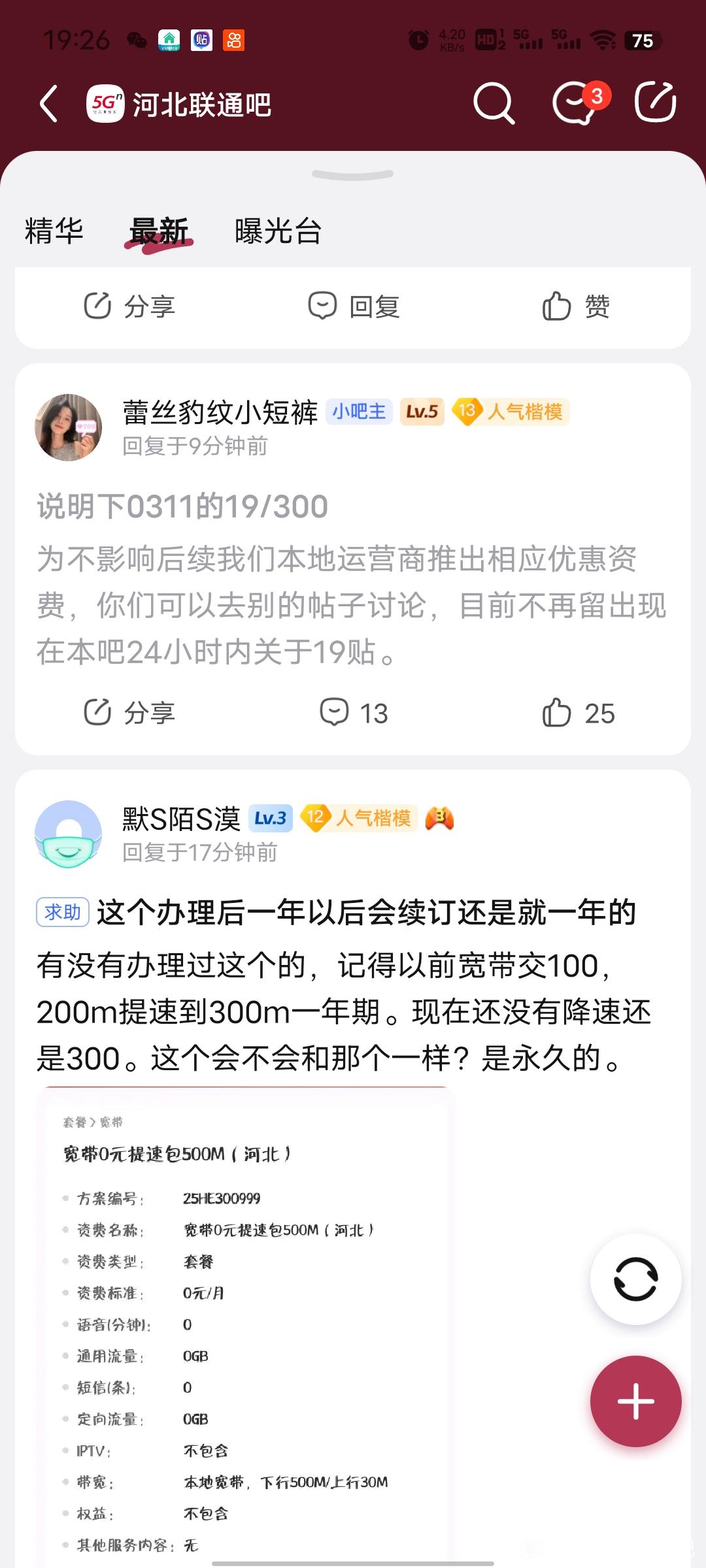Share the 说明下0311的19/300 post
706x1568 pixels.
click(129, 713)
